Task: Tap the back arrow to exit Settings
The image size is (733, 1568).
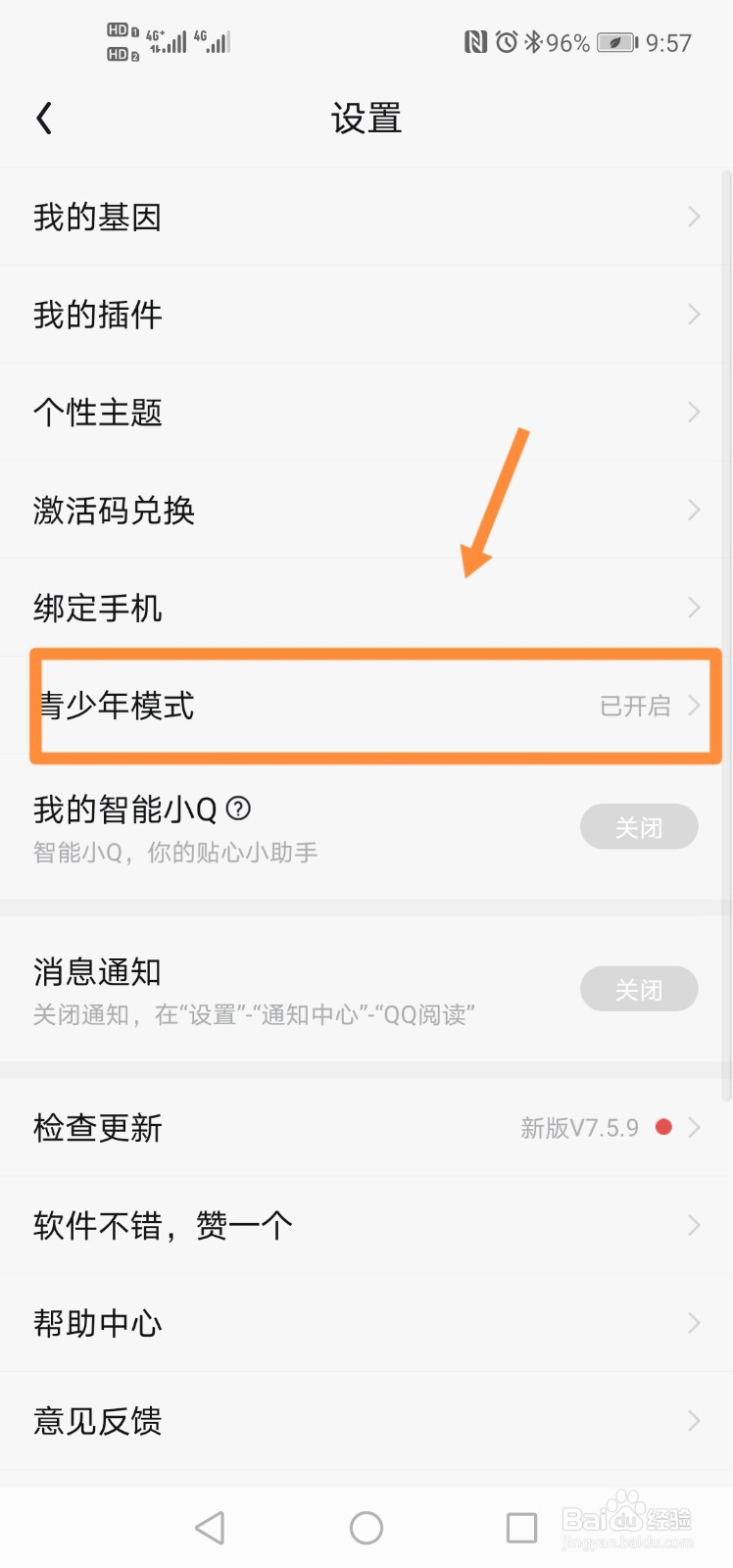Action: 44,117
